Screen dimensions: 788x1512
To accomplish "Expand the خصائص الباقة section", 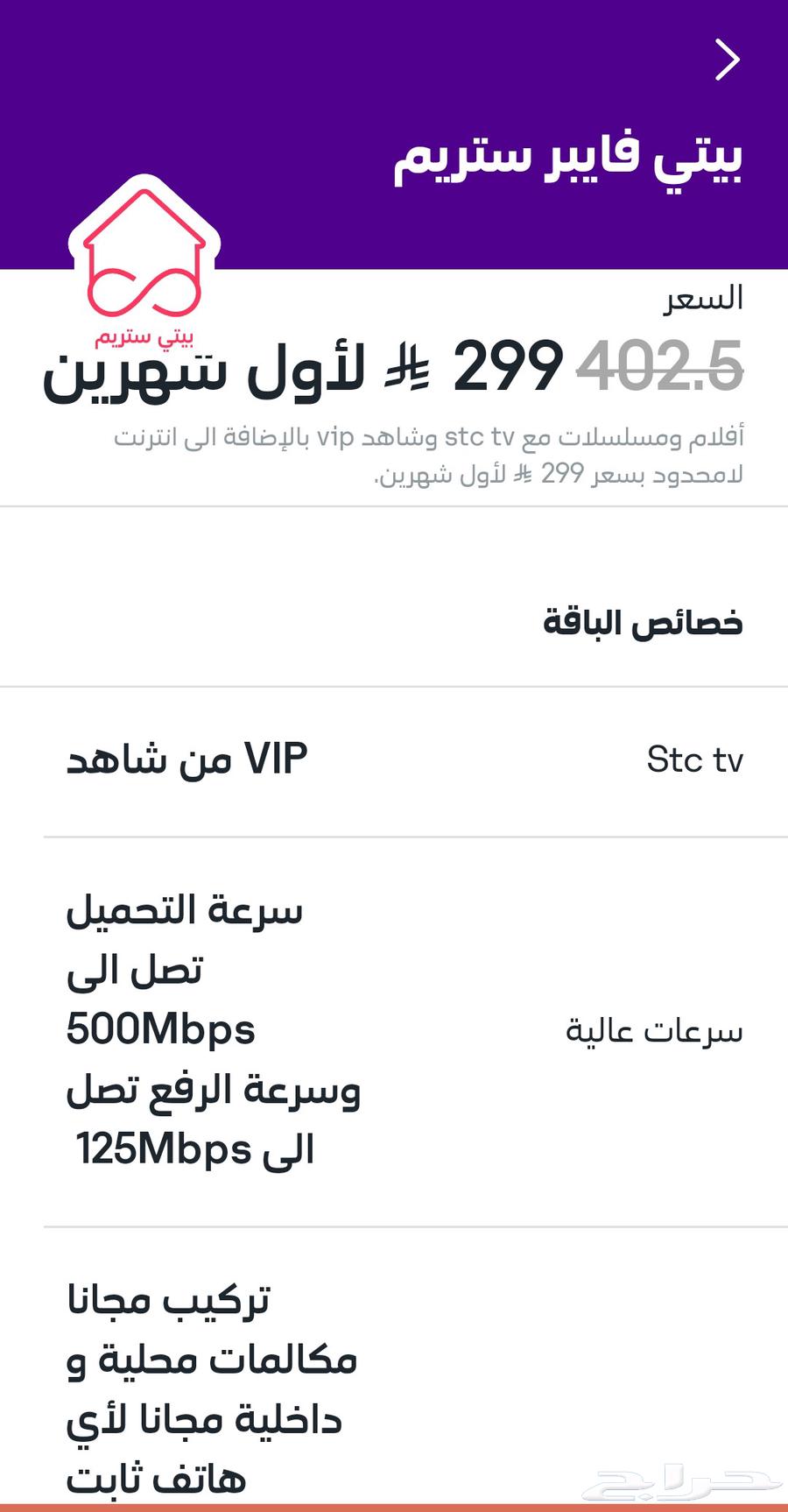I will [x=645, y=623].
